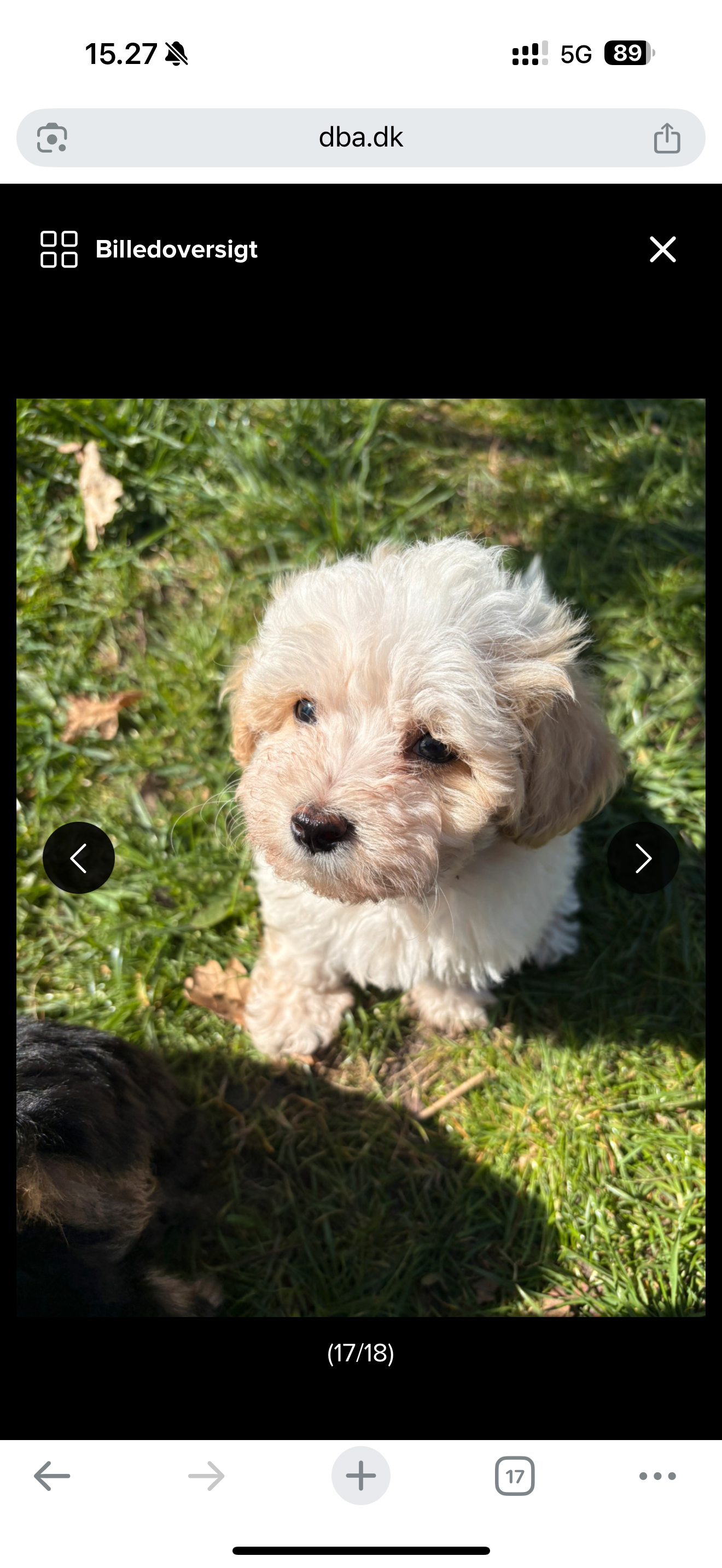This screenshot has height=1568, width=722.
Task: Share this page from the address bar
Action: tap(667, 138)
